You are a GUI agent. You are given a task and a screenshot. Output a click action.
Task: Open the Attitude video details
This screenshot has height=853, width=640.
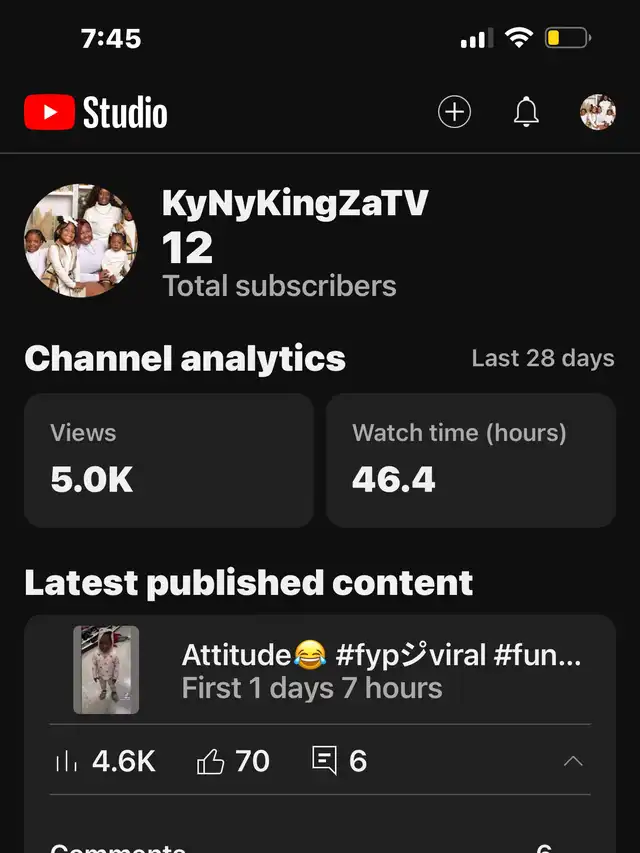pyautogui.click(x=380, y=671)
